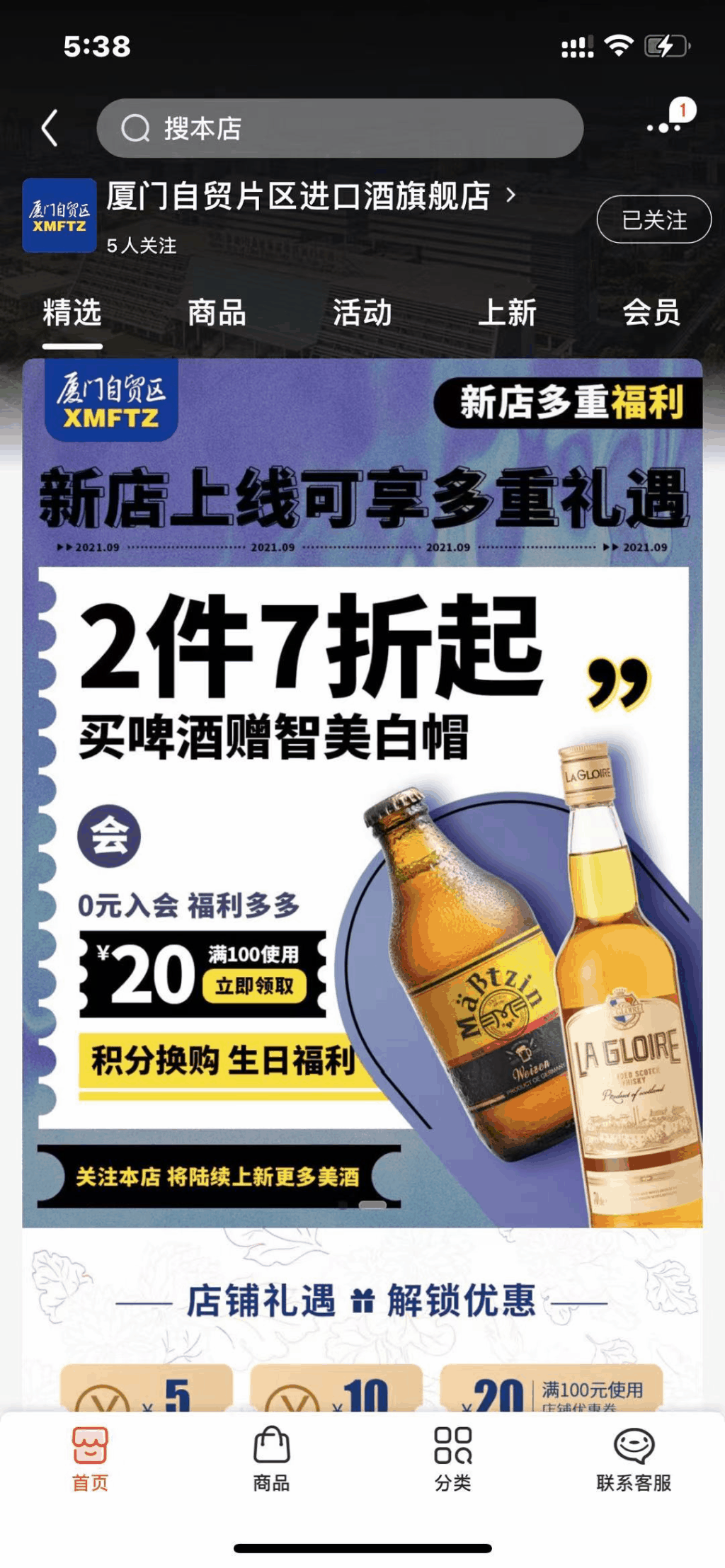This screenshot has width=725, height=1568.
Task: Open the 新店上线可享多重礼遇 promo banner
Action: tap(362, 793)
